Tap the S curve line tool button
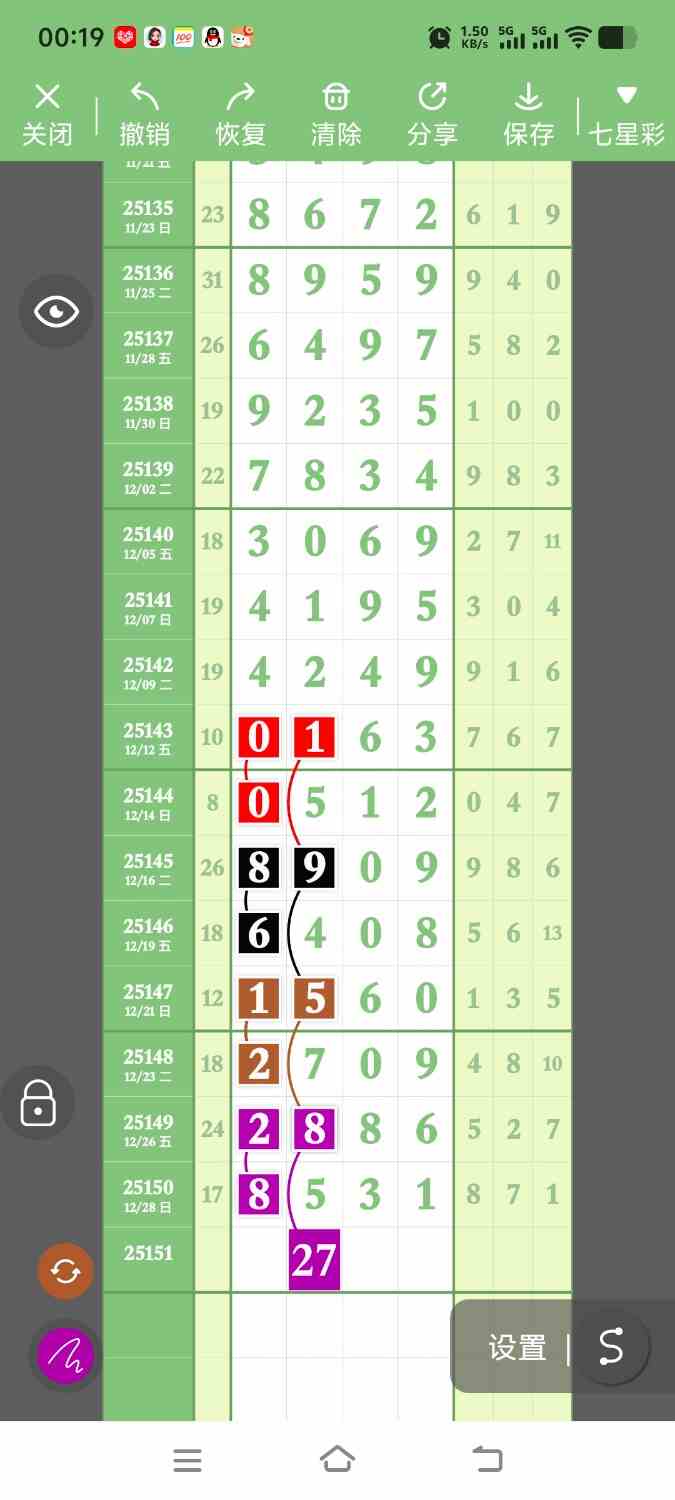The width and height of the screenshot is (675, 1500). tap(610, 1347)
